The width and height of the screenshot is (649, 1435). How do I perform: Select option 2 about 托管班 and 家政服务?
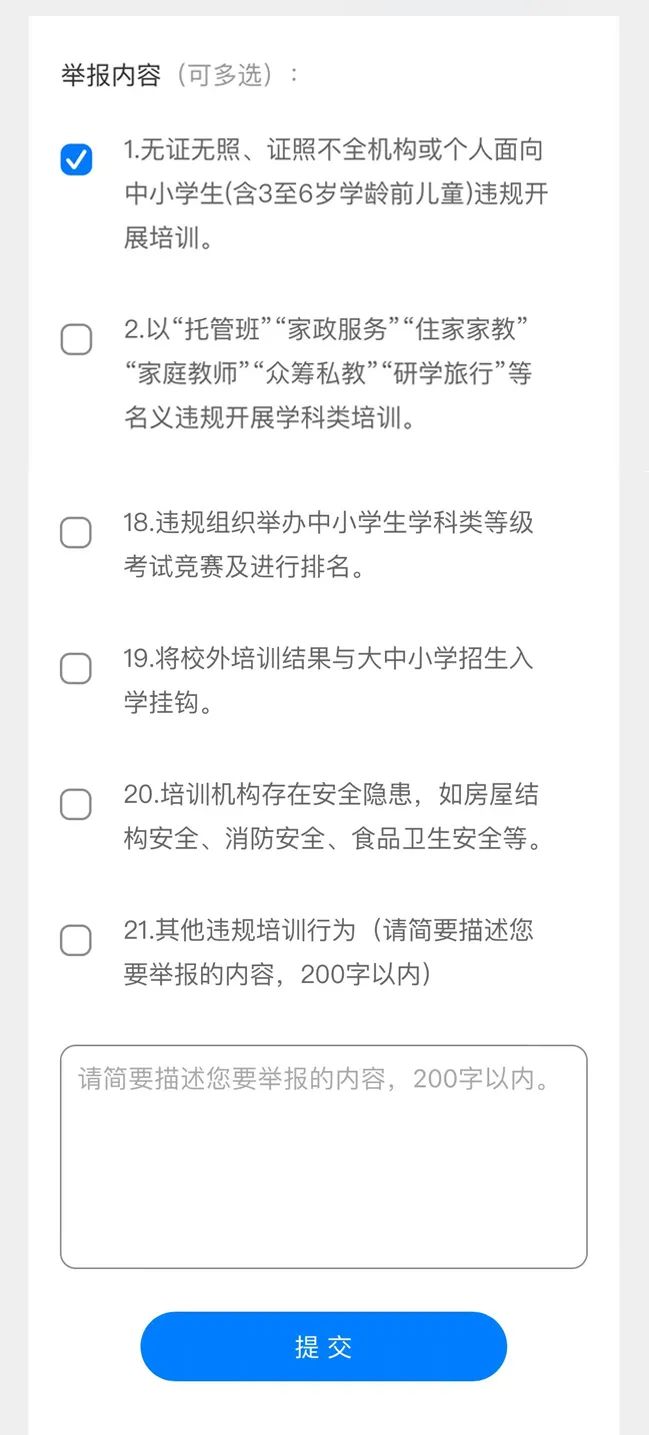(x=76, y=339)
